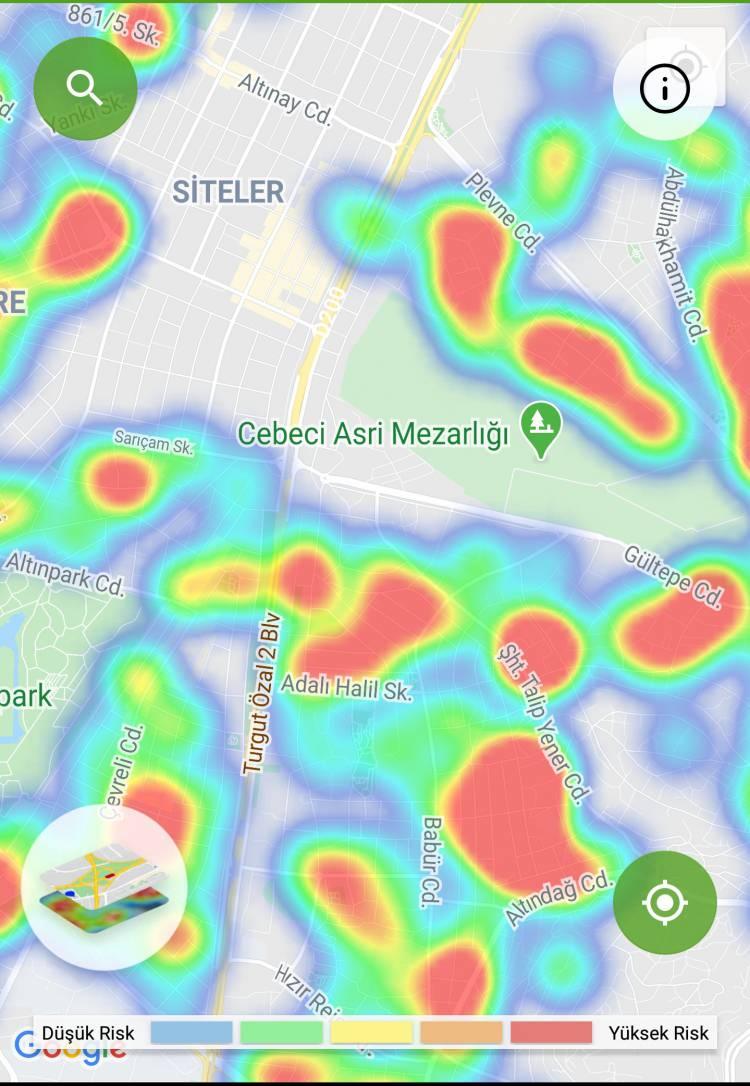Tap the Cebeci Asri Mezarlığı park marker
The image size is (750, 1086).
pos(541,428)
